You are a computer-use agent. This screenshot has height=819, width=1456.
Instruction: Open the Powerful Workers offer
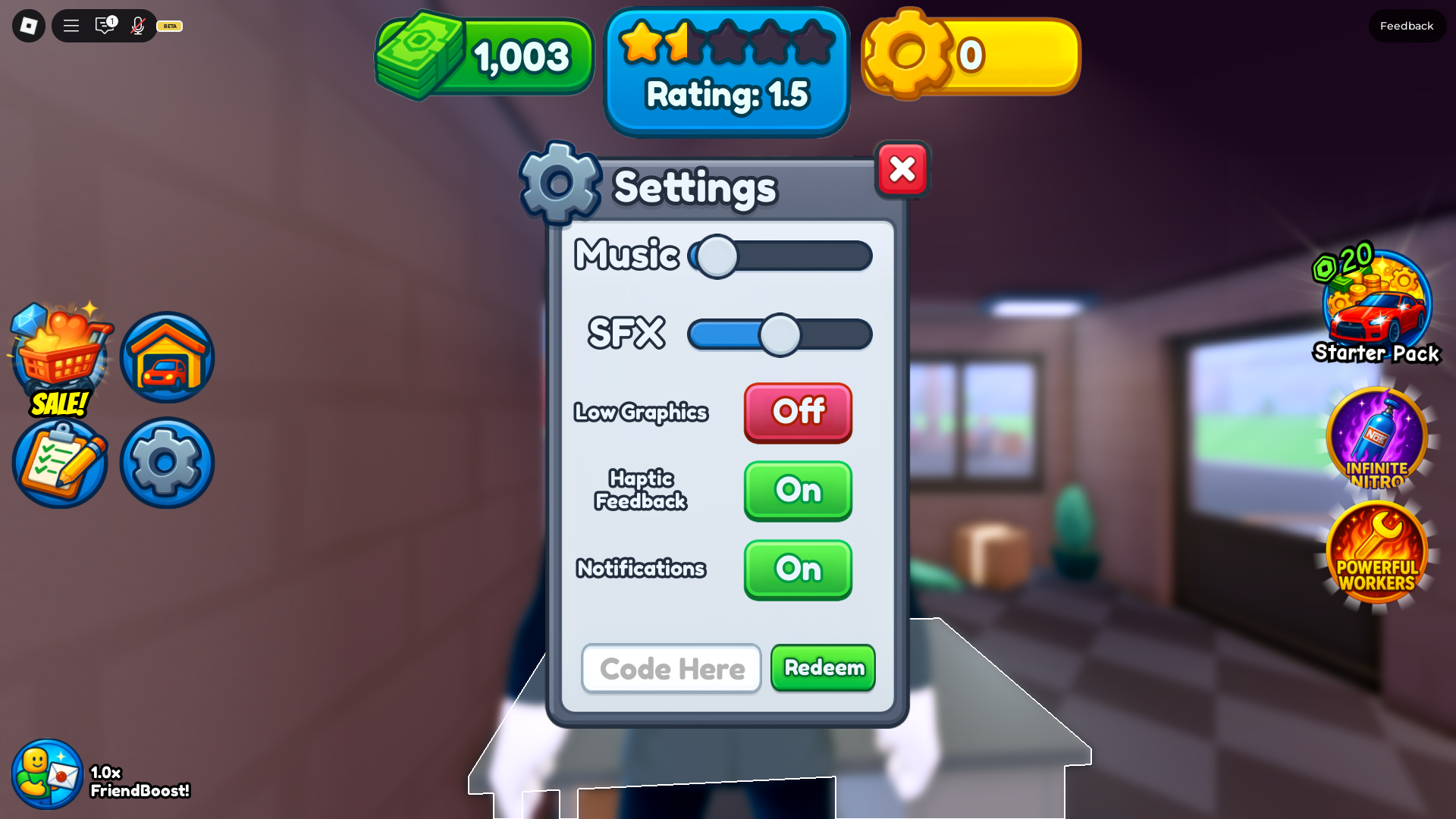pyautogui.click(x=1376, y=554)
